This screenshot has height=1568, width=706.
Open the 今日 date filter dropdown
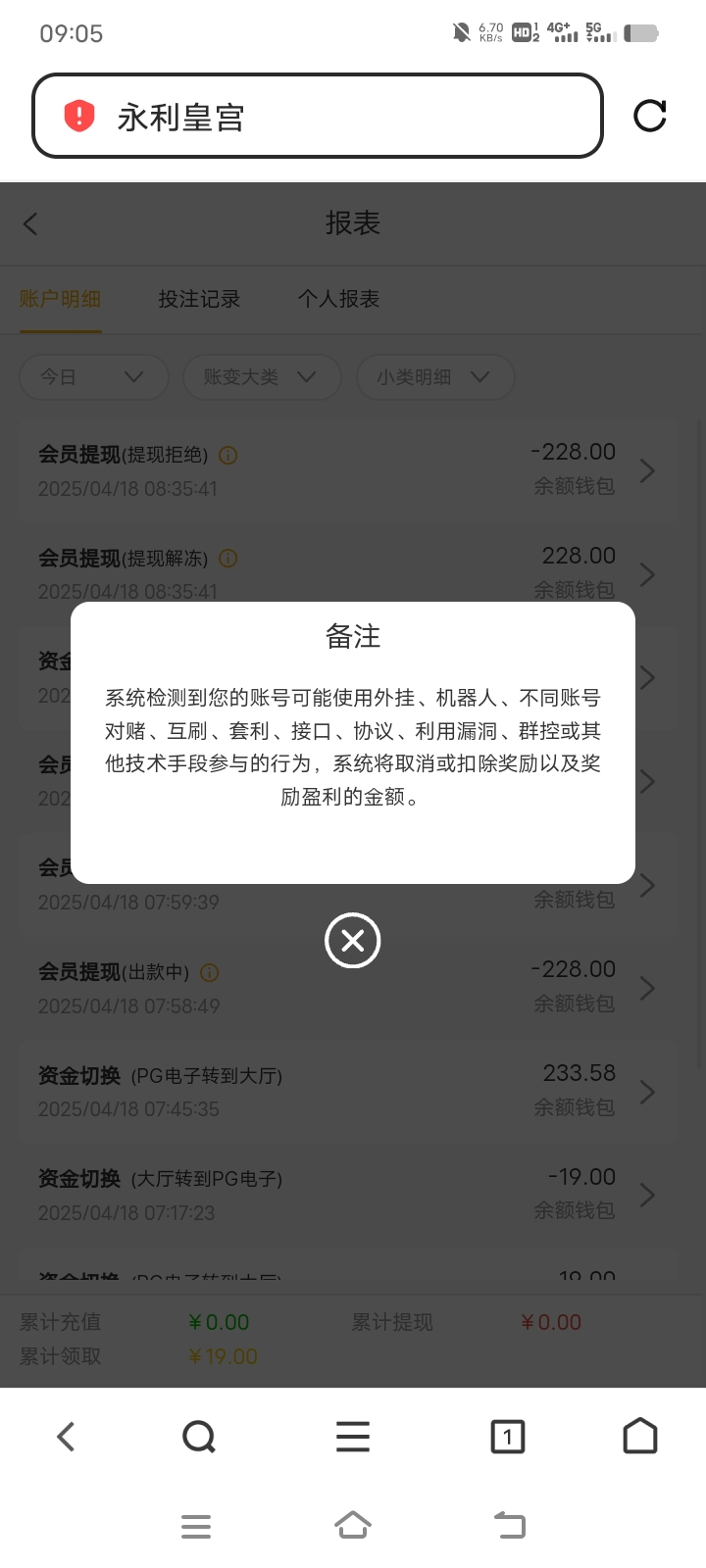point(93,376)
